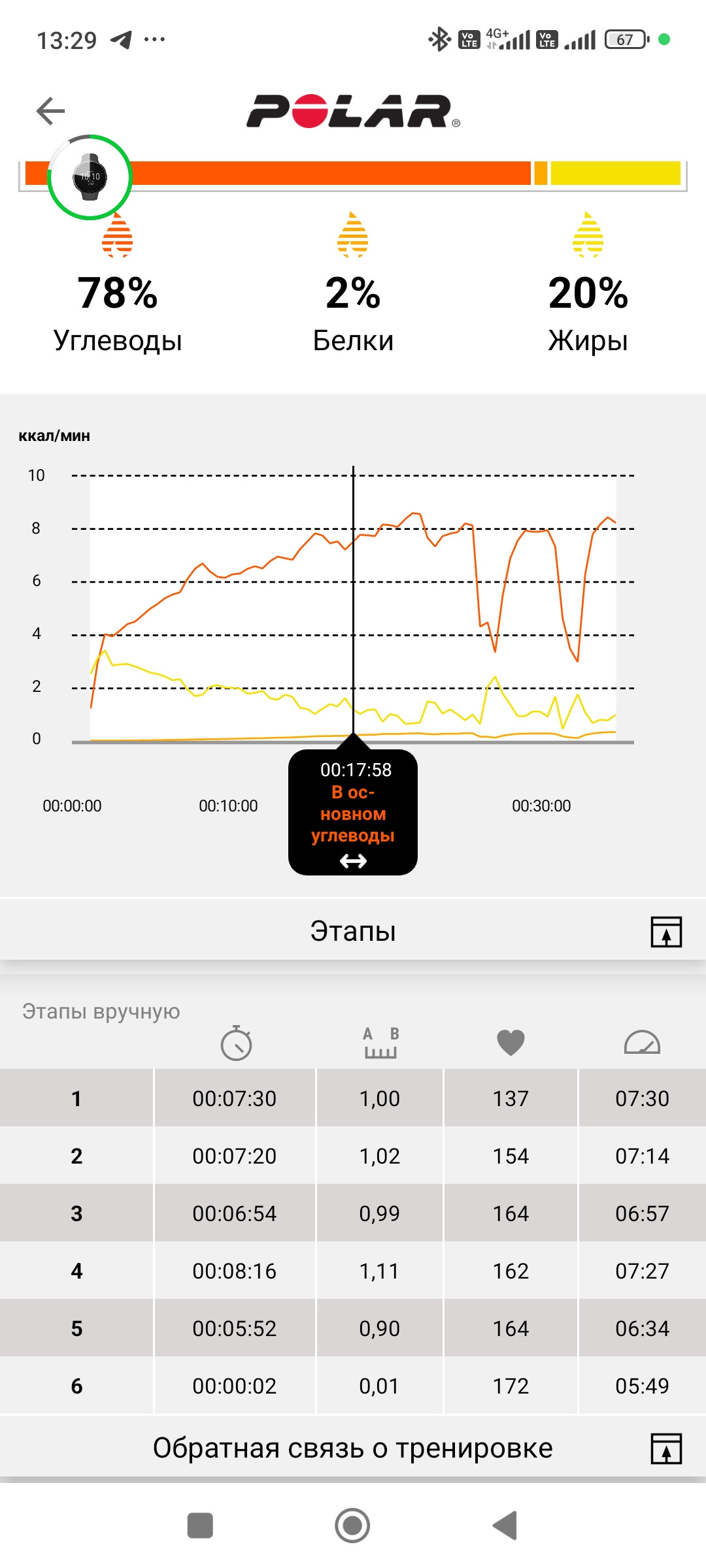
Task: Tap the 00:17:58 chart cursor handle
Action: click(353, 812)
